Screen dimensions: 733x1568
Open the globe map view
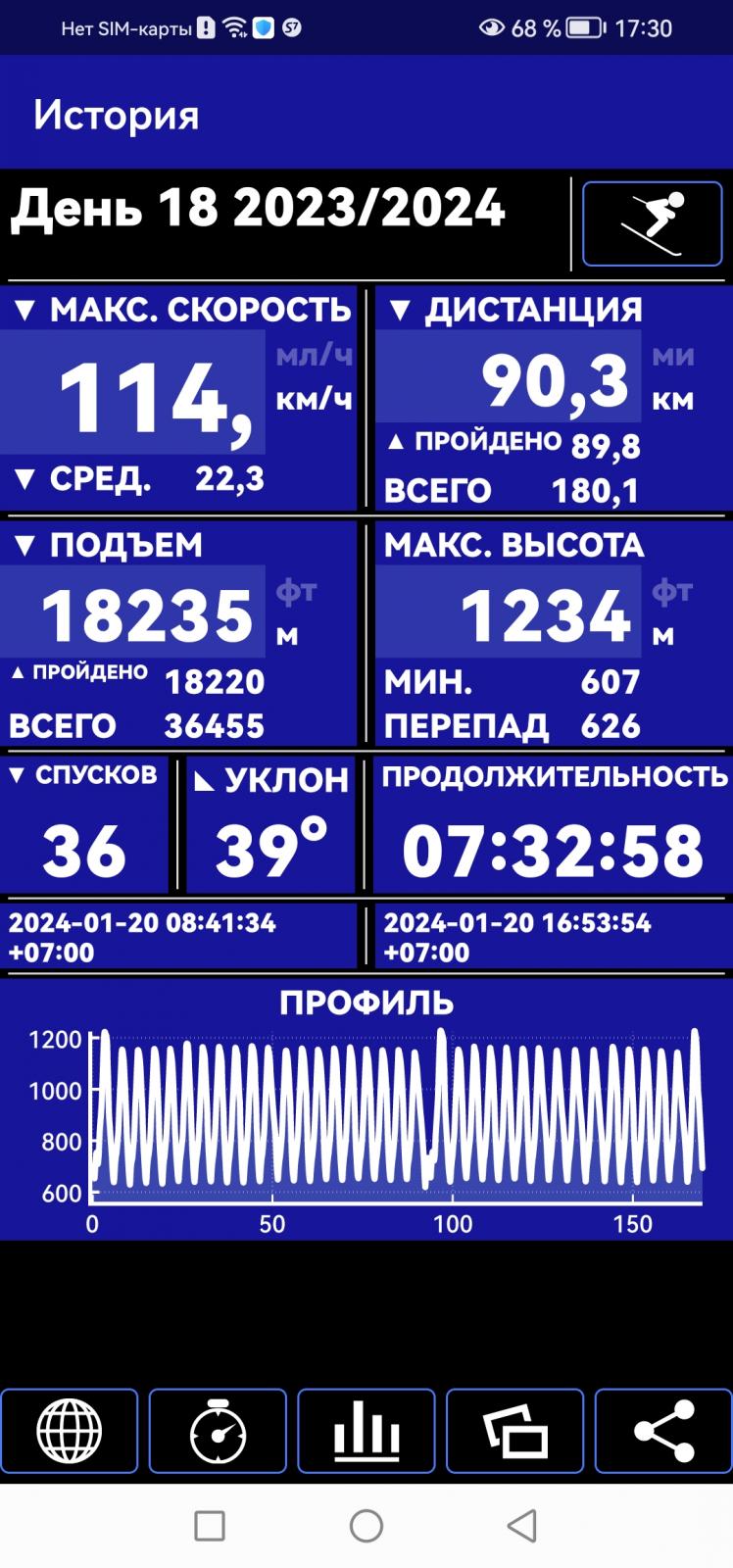click(69, 1431)
